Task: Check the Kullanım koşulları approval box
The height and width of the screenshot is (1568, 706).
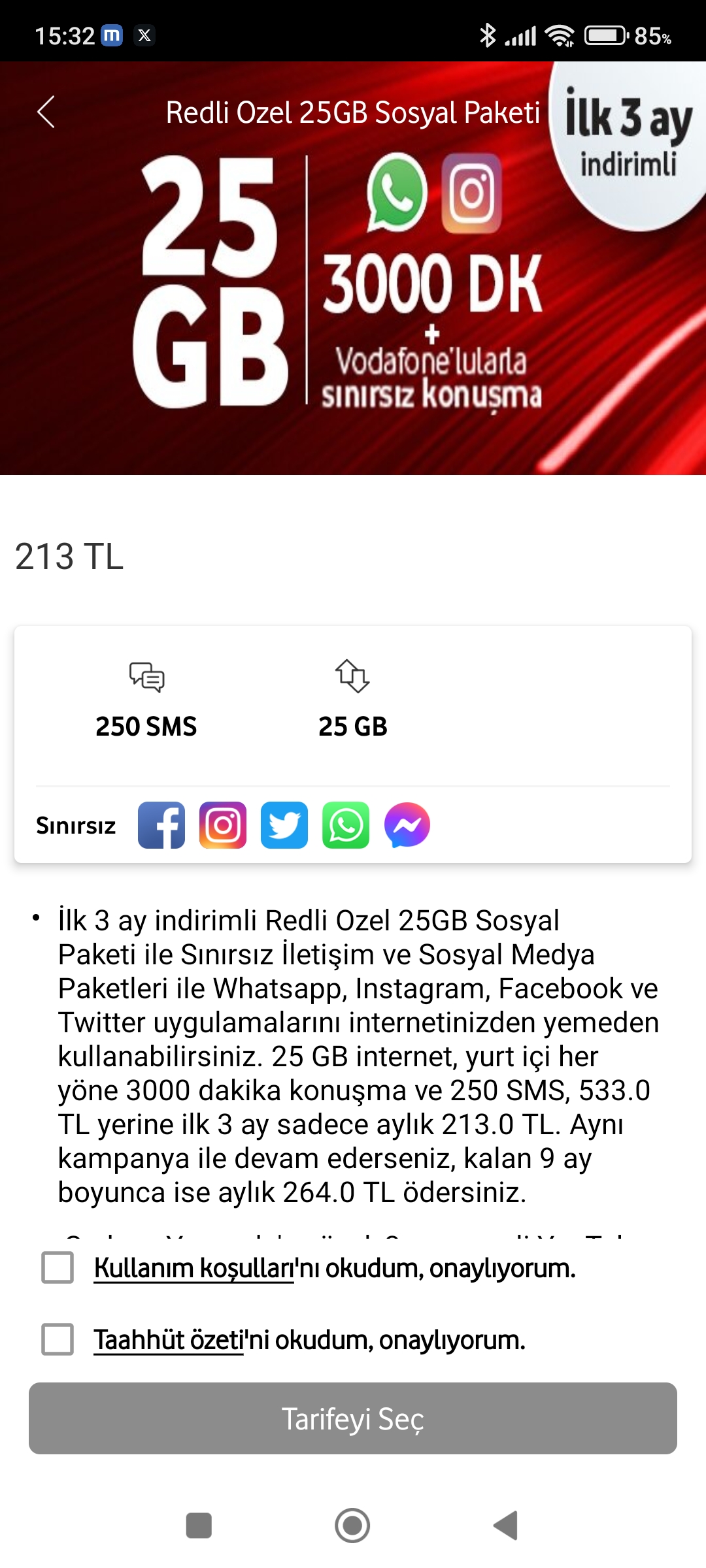Action: coord(58,1267)
